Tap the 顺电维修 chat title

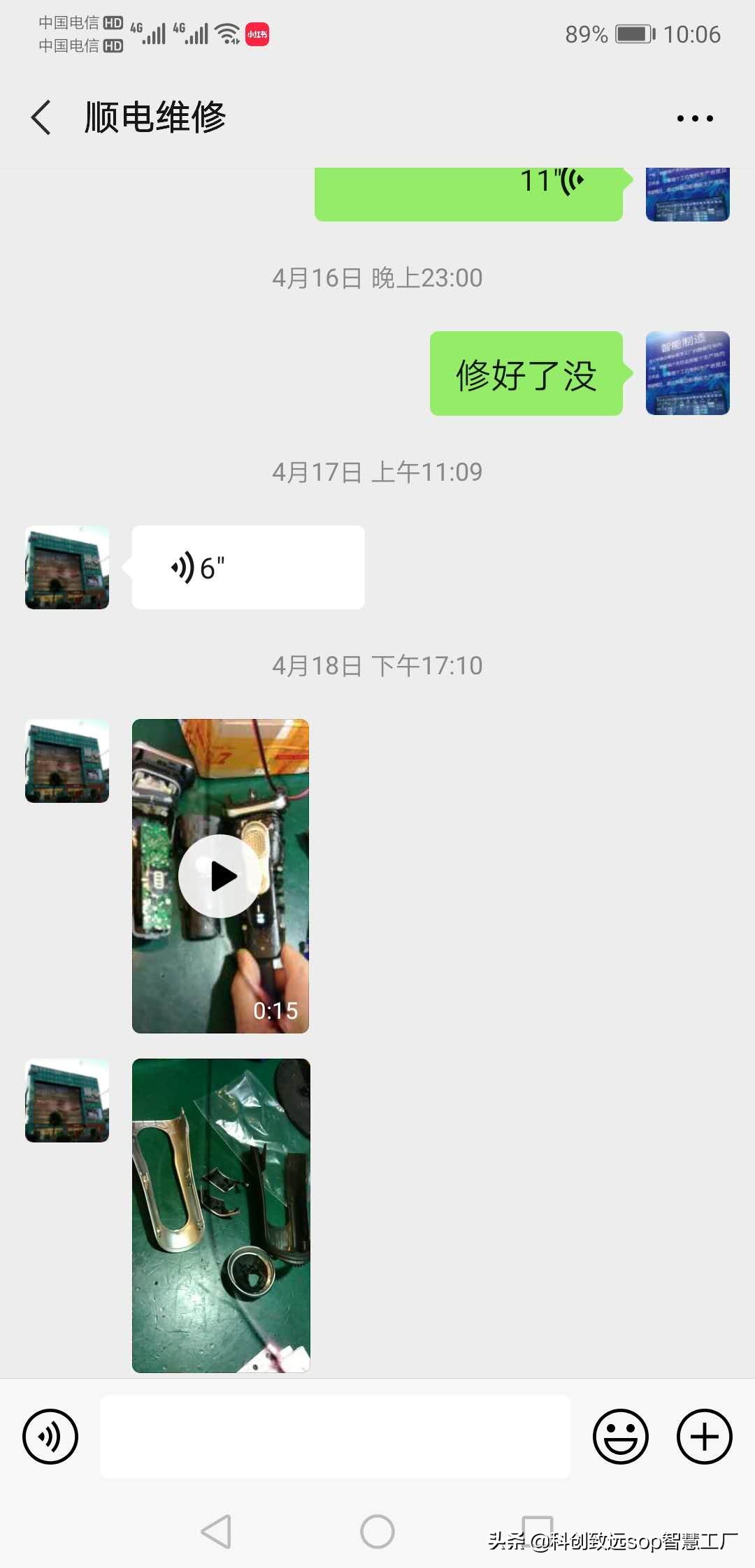[155, 117]
